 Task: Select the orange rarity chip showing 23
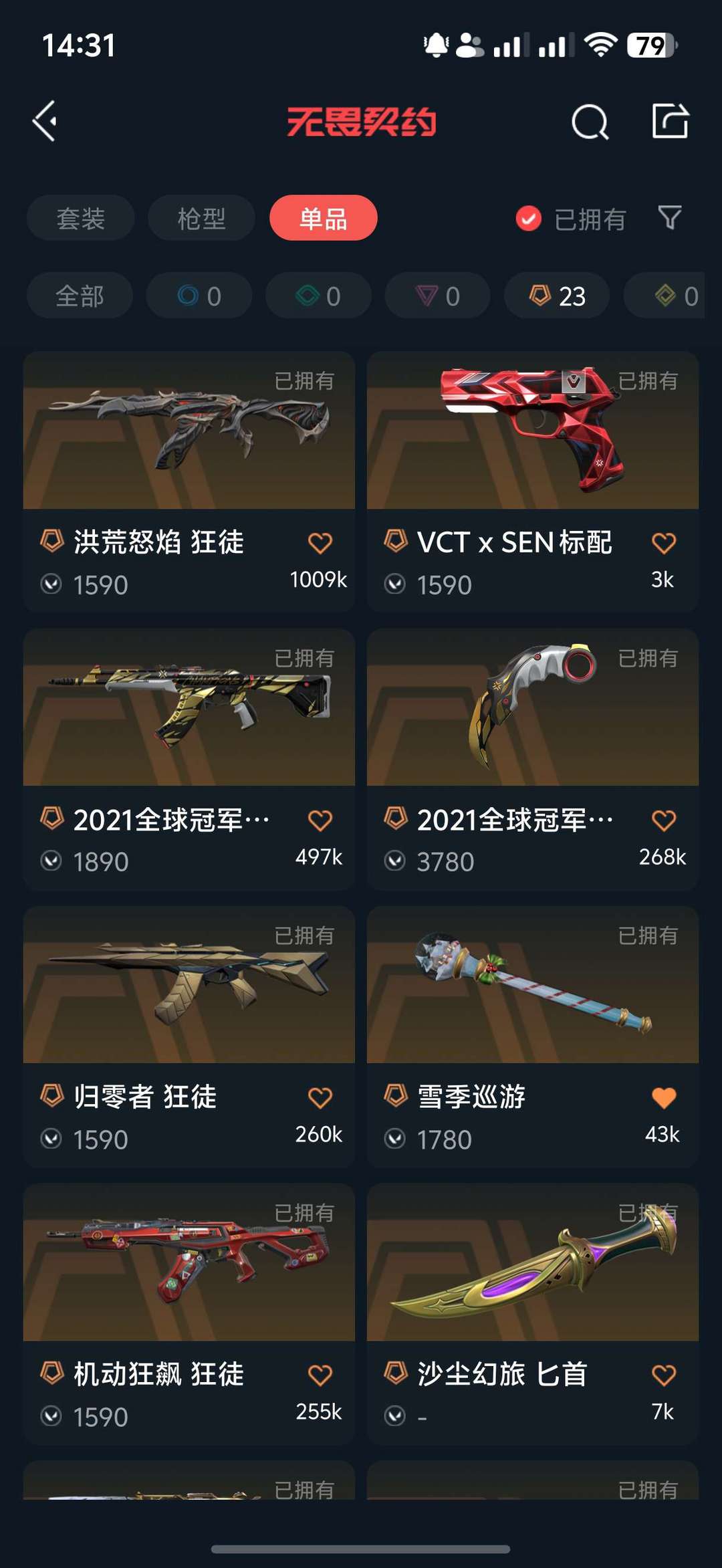click(x=557, y=296)
